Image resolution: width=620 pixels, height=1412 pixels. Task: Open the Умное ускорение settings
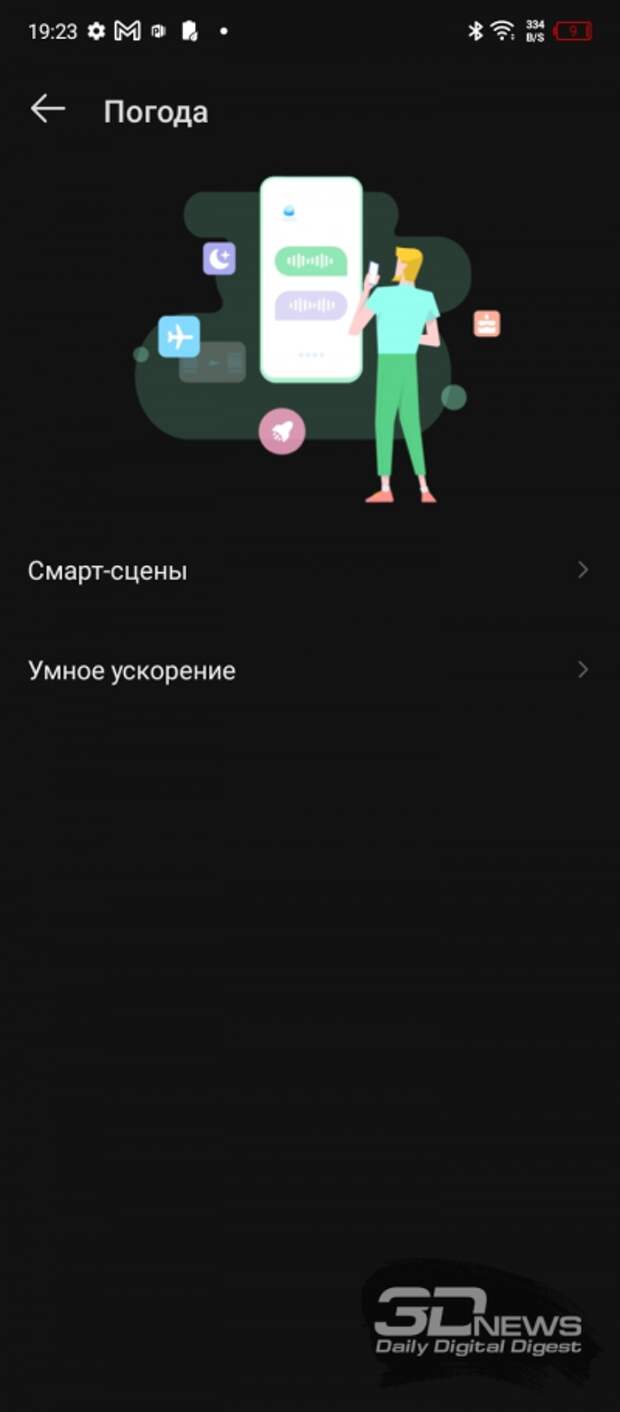(x=310, y=670)
